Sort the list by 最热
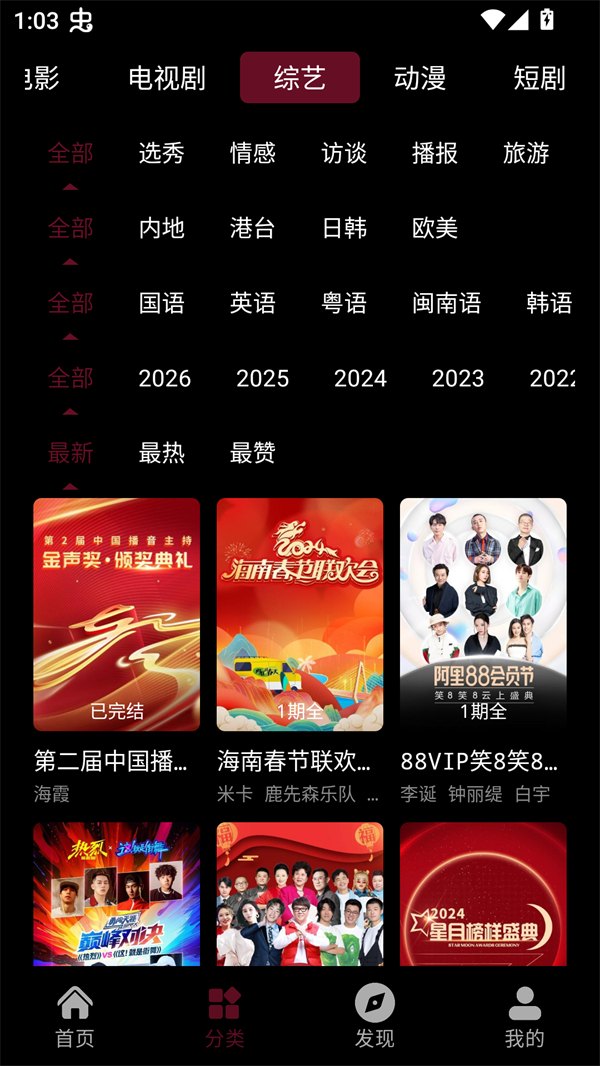Screen dimensions: 600x1066 point(162,453)
